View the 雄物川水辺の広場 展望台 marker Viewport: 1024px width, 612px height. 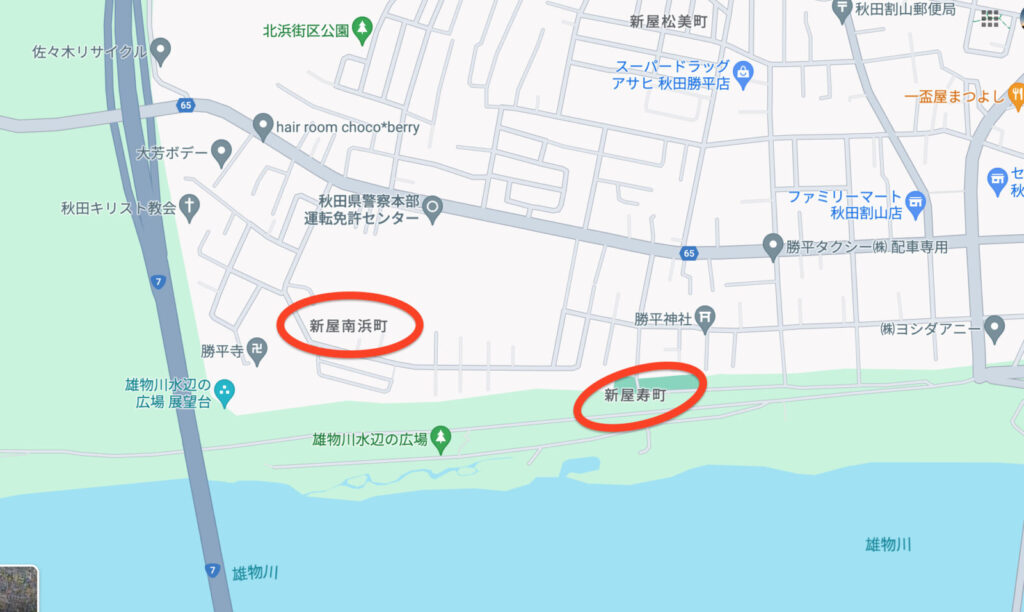(x=224, y=392)
